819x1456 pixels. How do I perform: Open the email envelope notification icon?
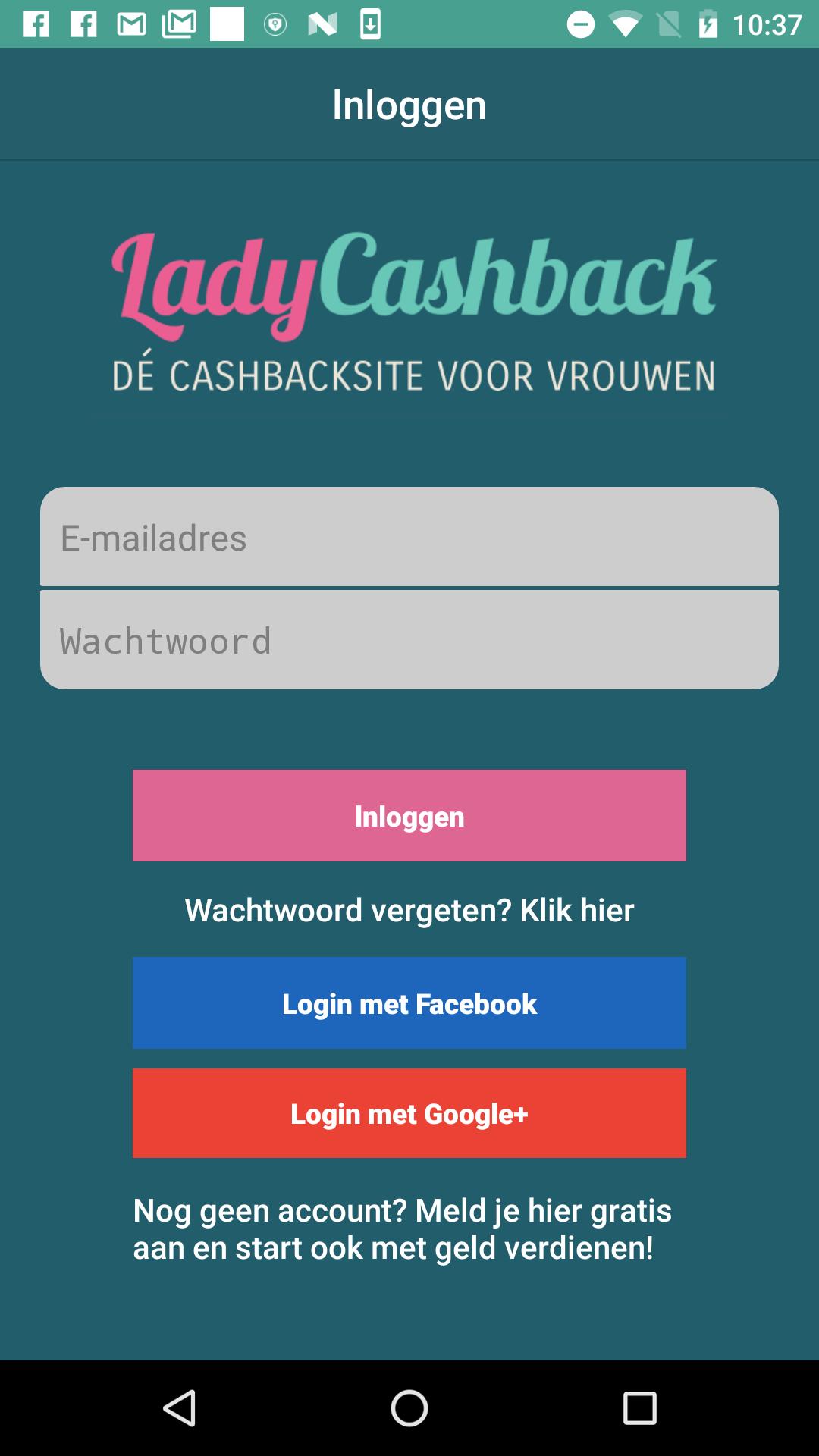click(180, 25)
